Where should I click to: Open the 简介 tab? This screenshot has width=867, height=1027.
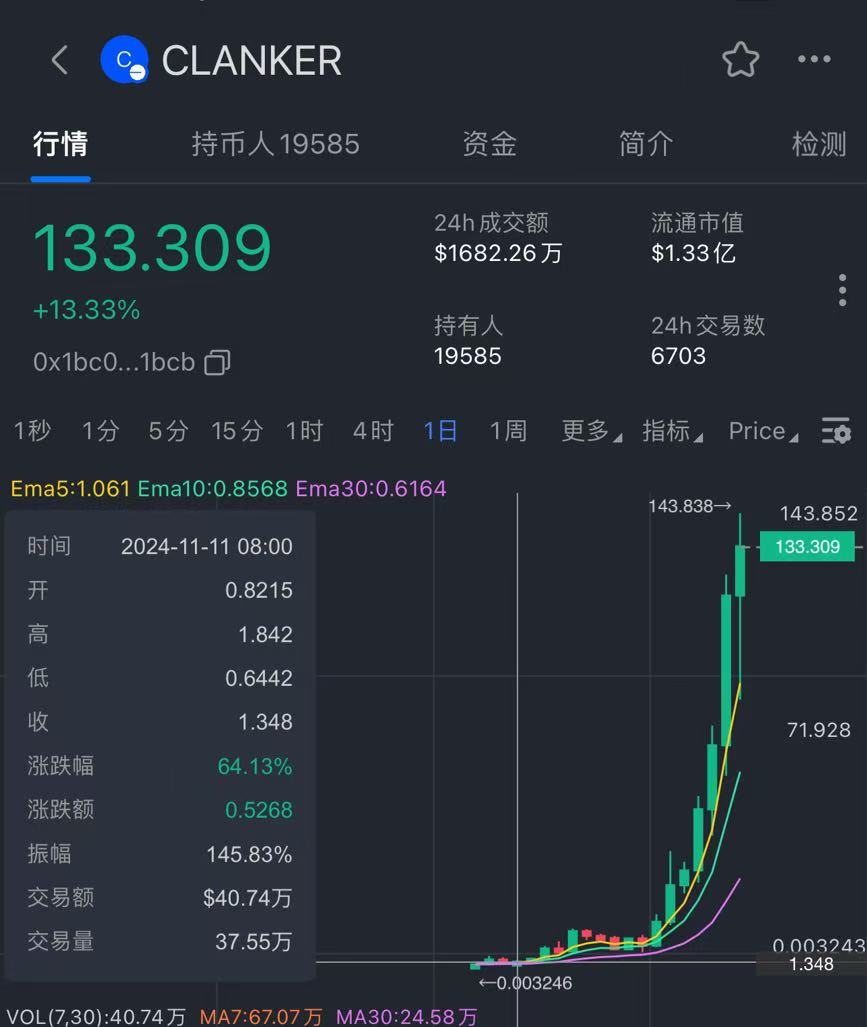tap(646, 144)
